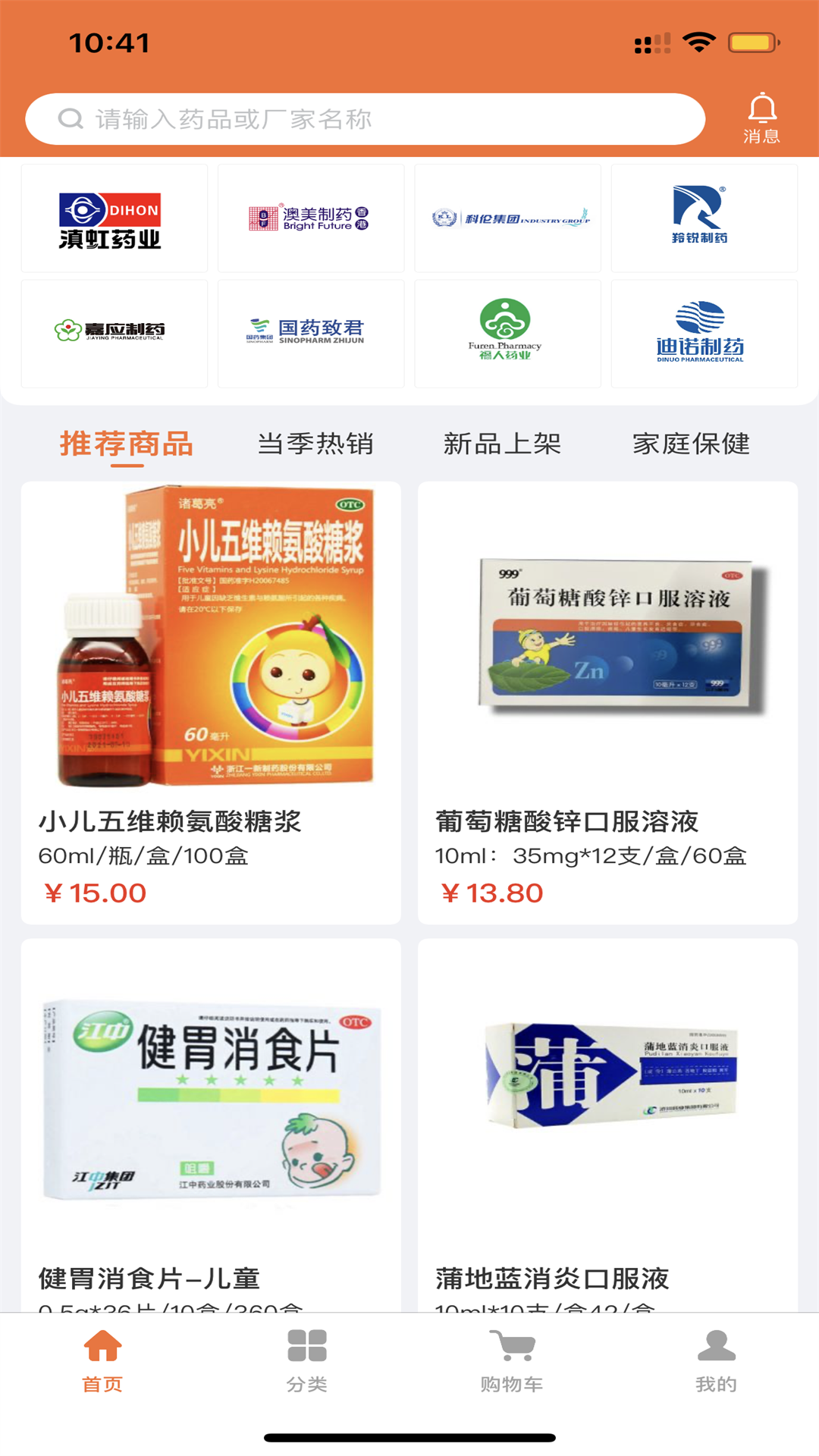The width and height of the screenshot is (819, 1456).
Task: Tap the medicine or manufacturer search field
Action: [364, 119]
